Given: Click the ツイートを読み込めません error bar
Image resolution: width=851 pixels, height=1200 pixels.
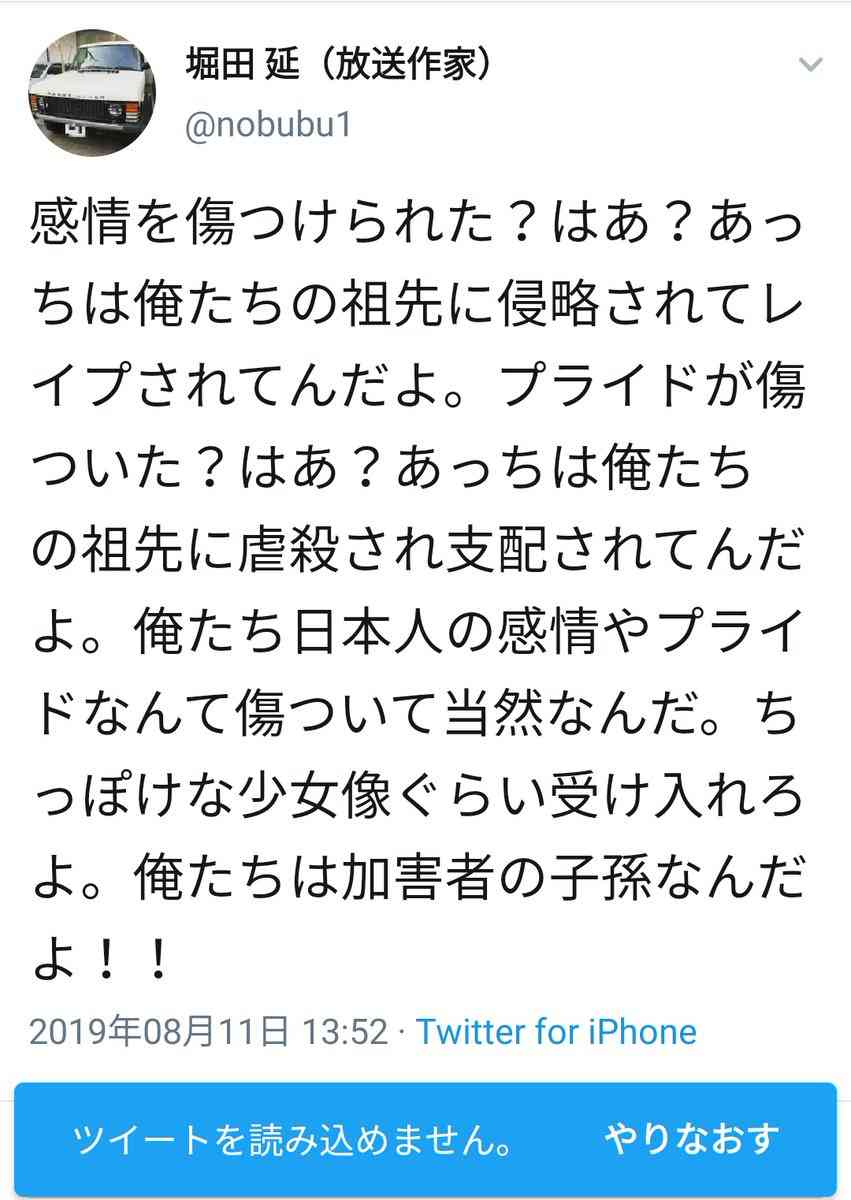Looking at the screenshot, I should point(296,1138).
